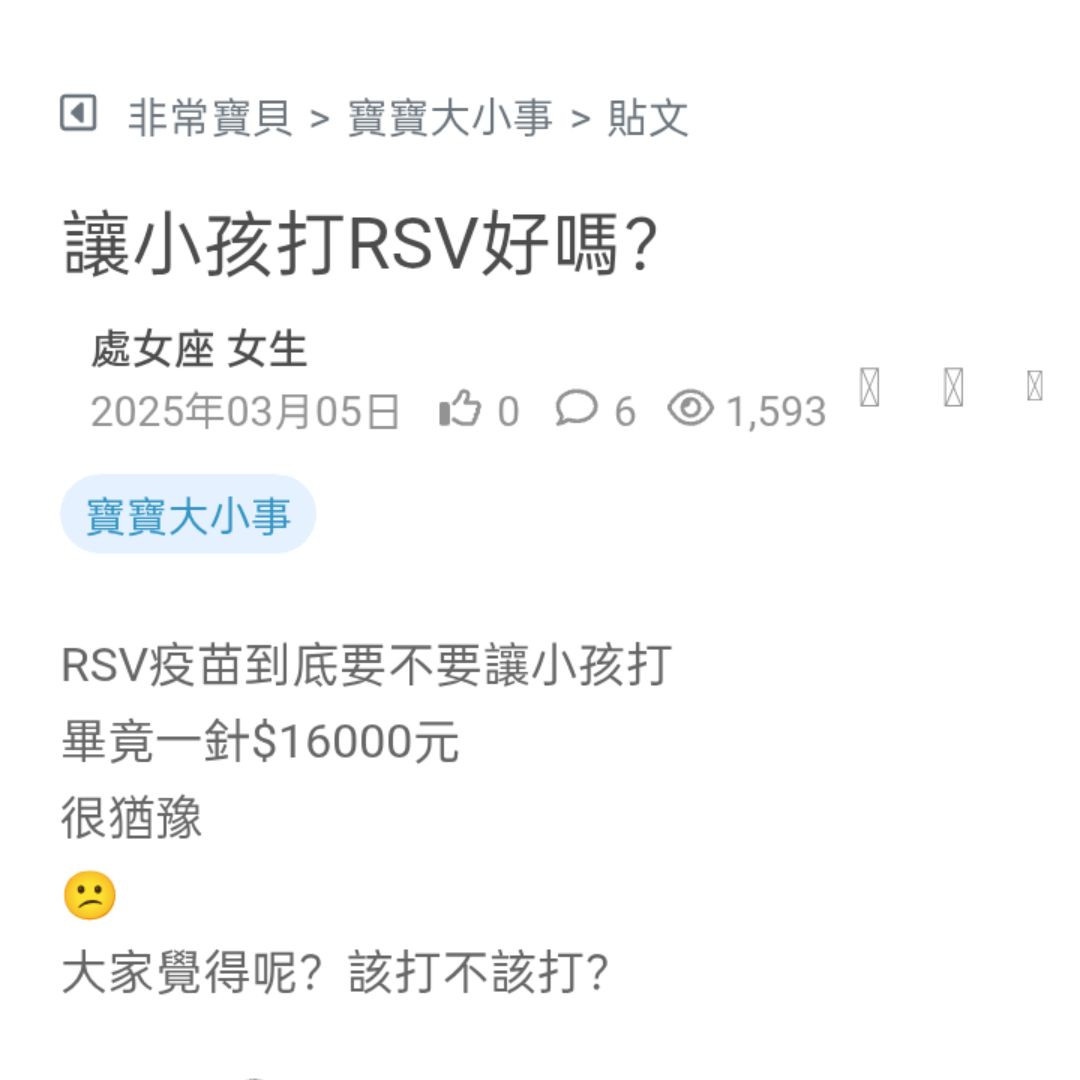The height and width of the screenshot is (1080, 1080).
Task: Tap the back arrow beside the breadcrumb
Action: [78, 113]
